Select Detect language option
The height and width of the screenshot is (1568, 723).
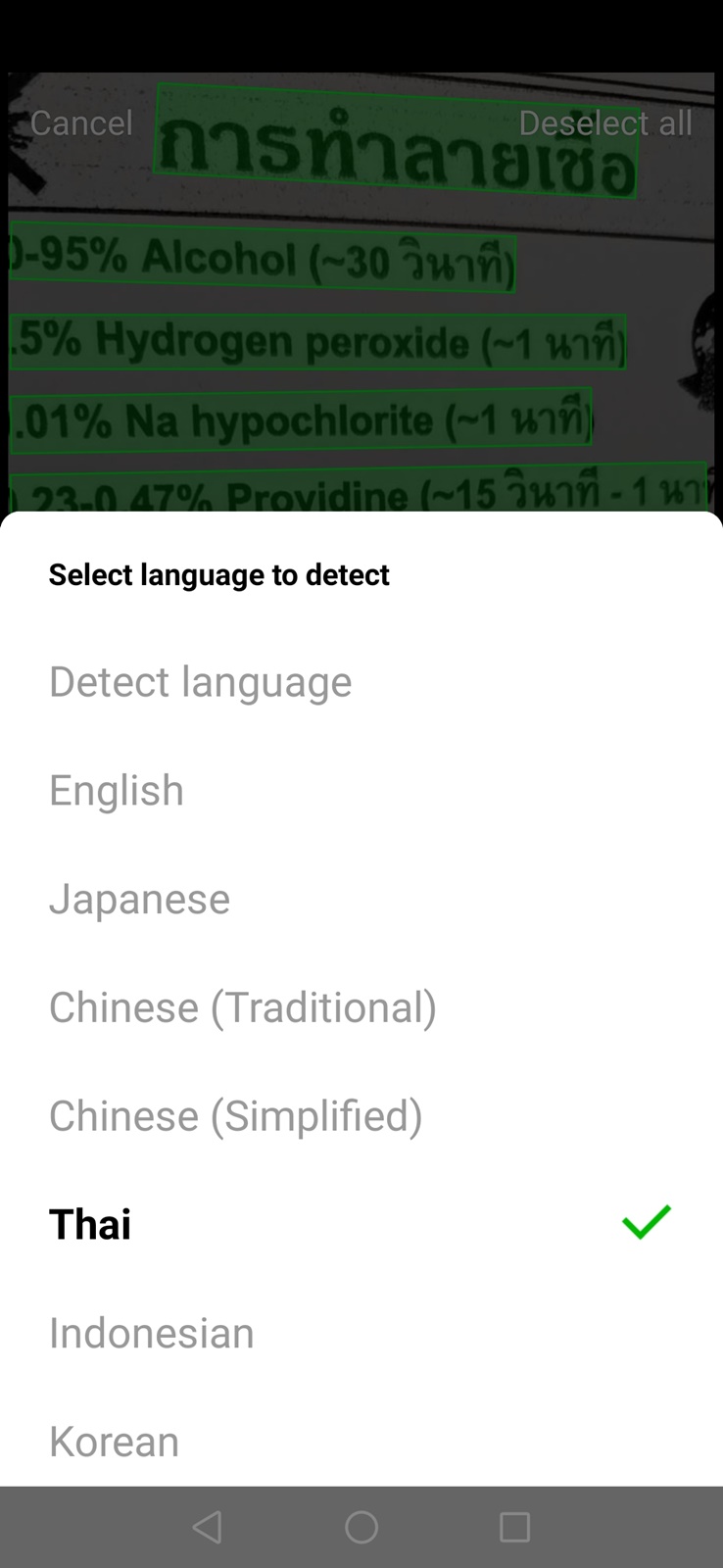tap(361, 682)
